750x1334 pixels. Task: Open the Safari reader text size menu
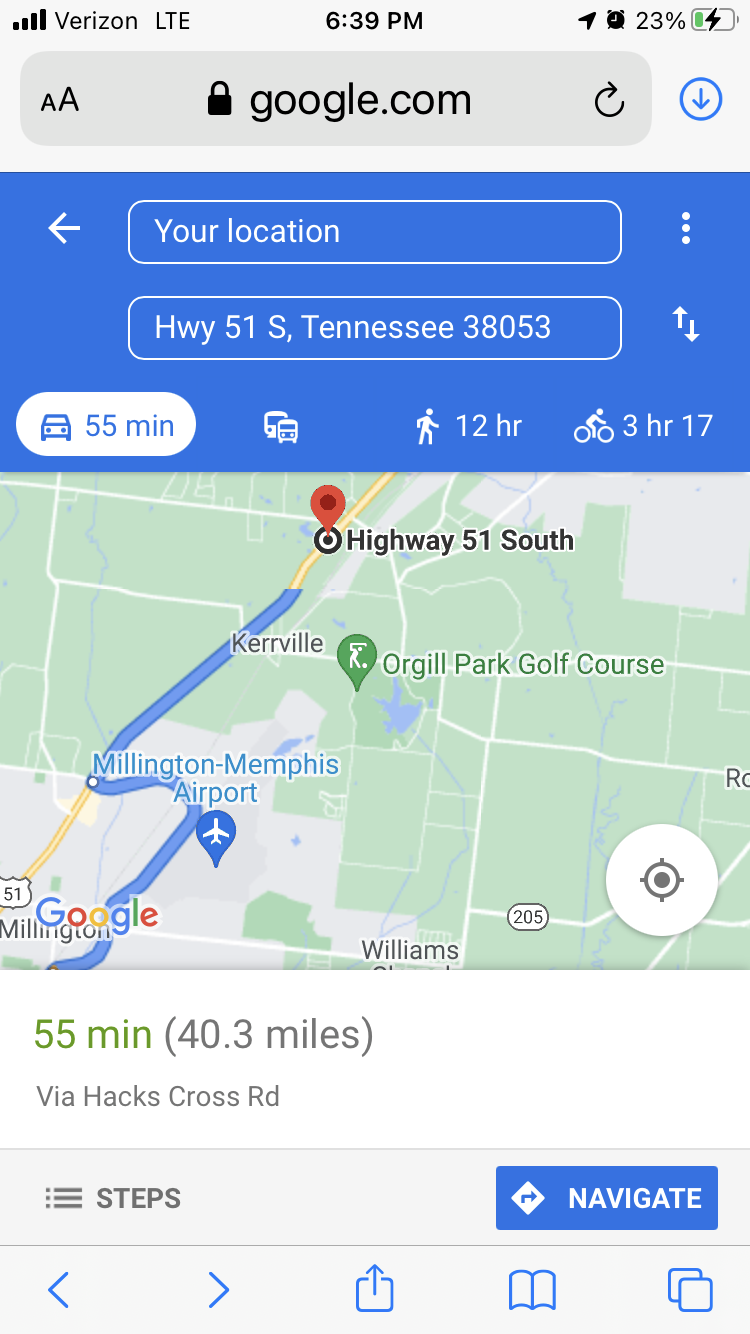(x=60, y=100)
